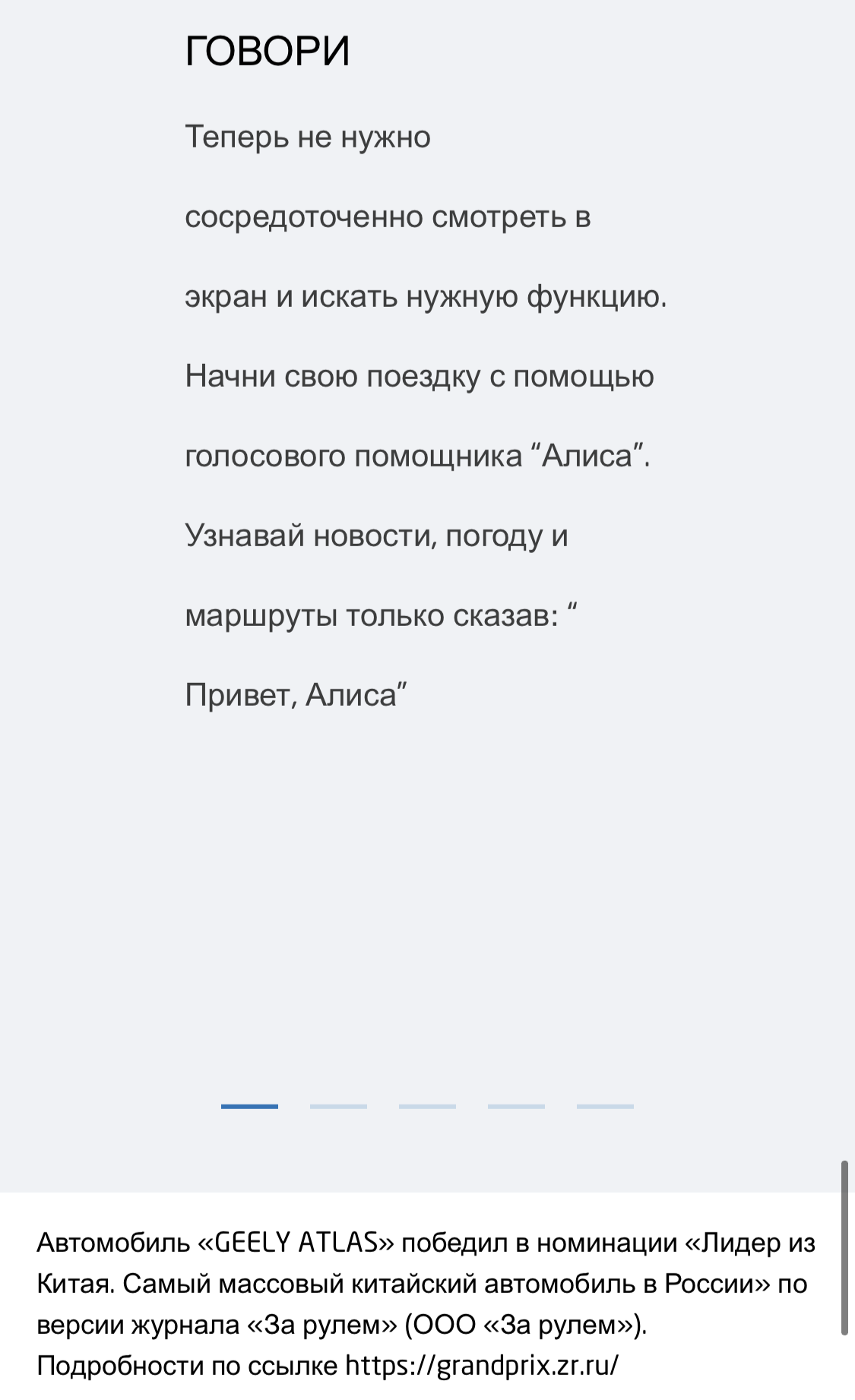Jump to the third carousel slide indicator
The image size is (855, 1400).
click(427, 1106)
